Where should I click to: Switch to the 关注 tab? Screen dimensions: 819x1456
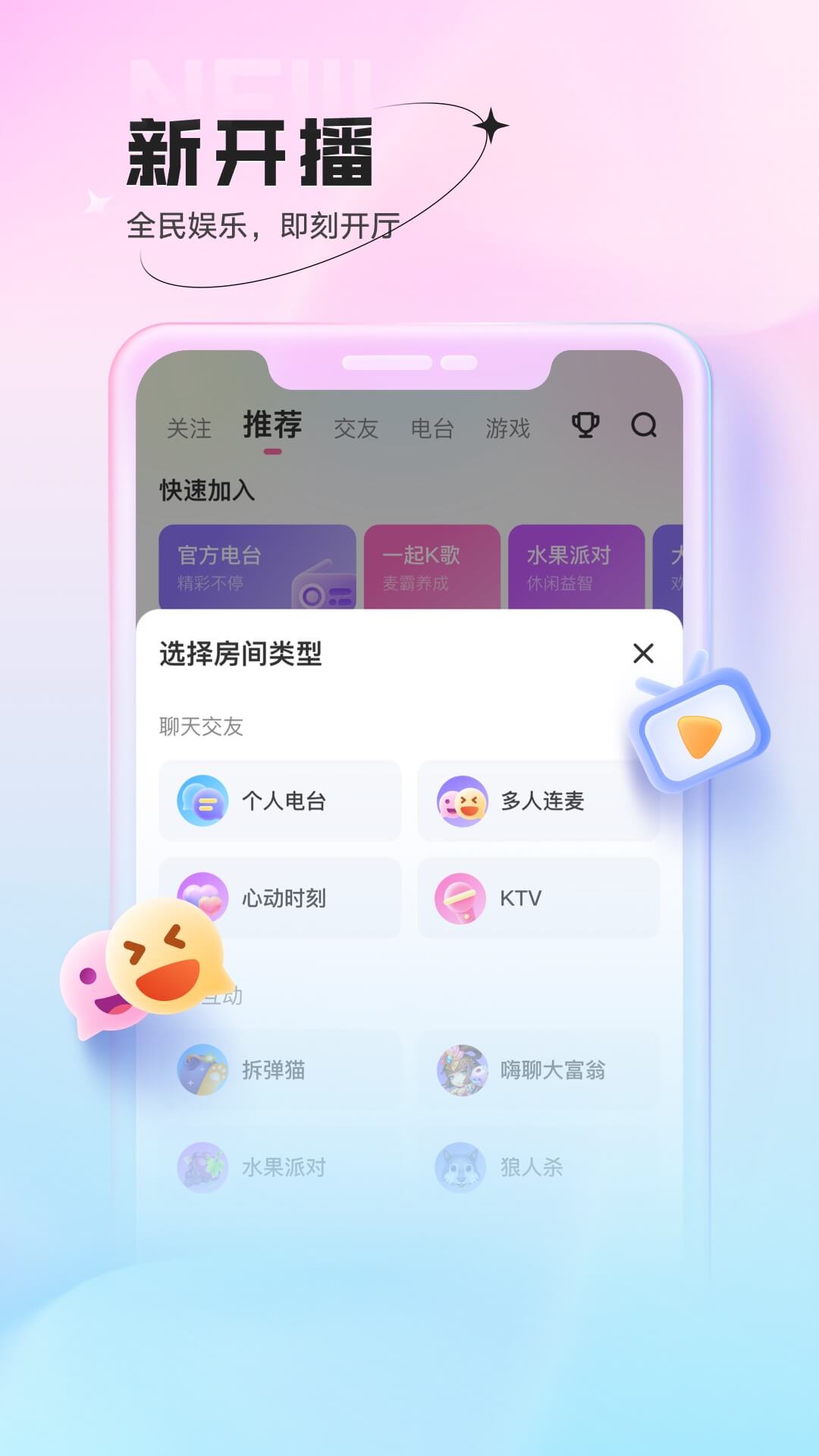click(x=189, y=428)
